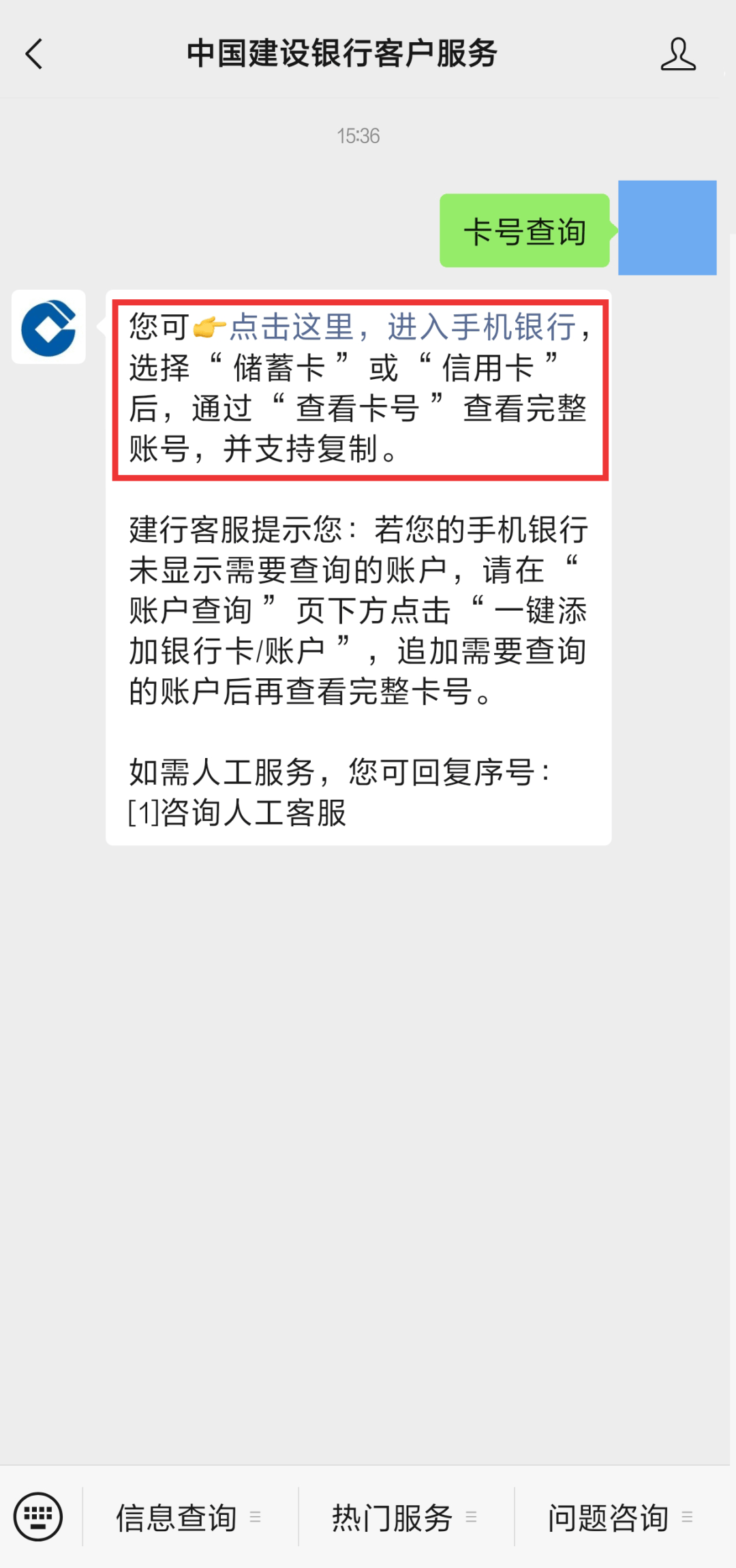Expand the 热门服务 menu
736x1568 pixels.
[x=405, y=1518]
